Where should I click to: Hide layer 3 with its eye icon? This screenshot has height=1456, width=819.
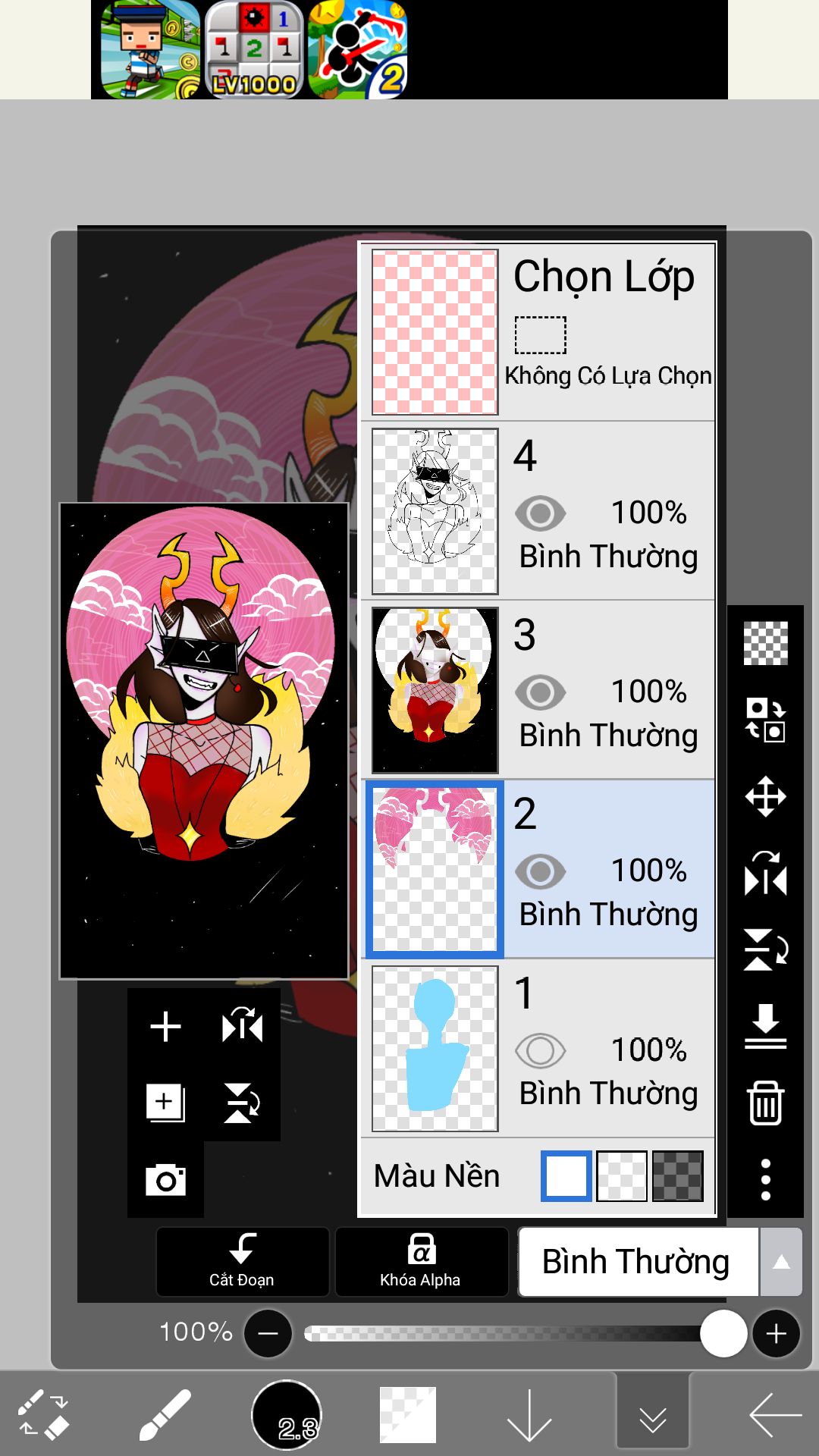540,692
